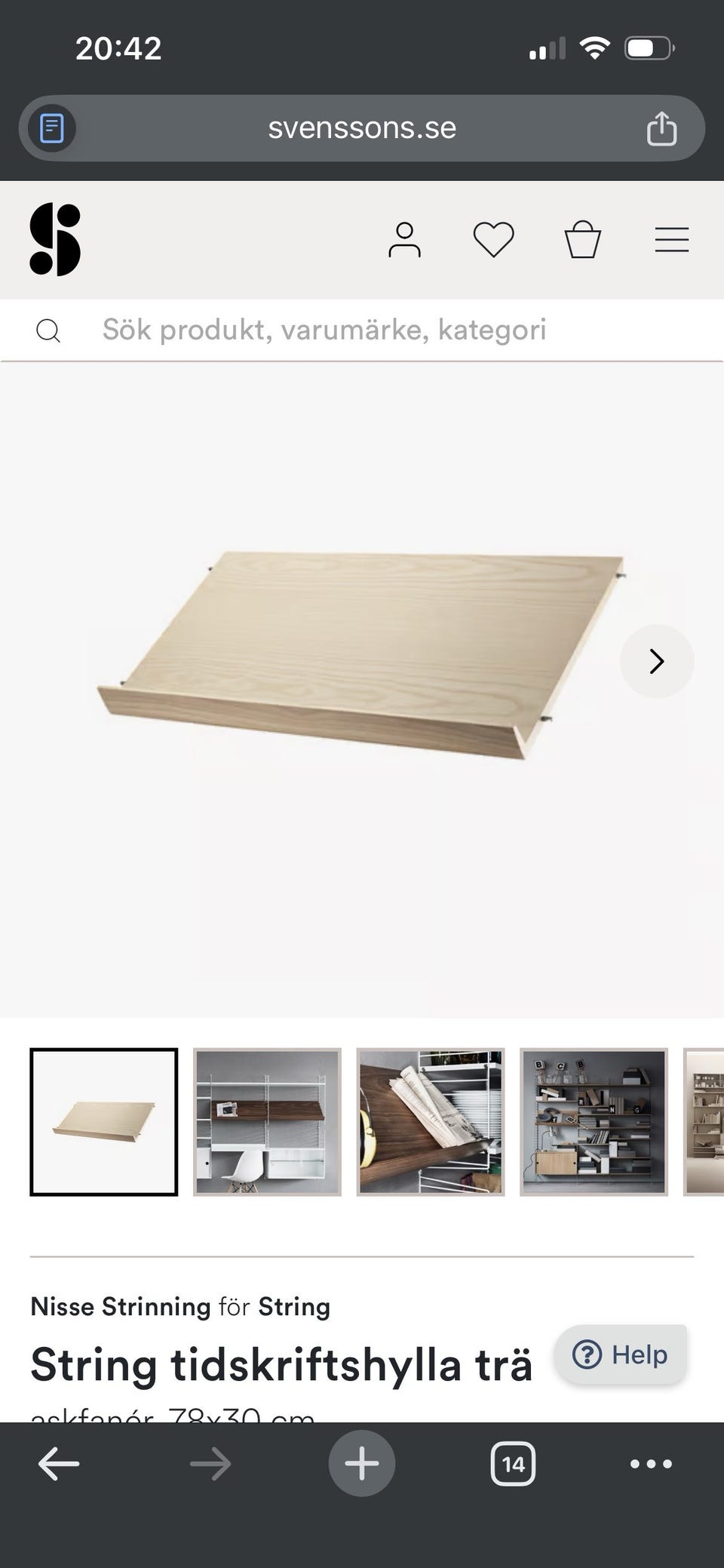
Task: Open the Help chat button
Action: coord(621,1354)
